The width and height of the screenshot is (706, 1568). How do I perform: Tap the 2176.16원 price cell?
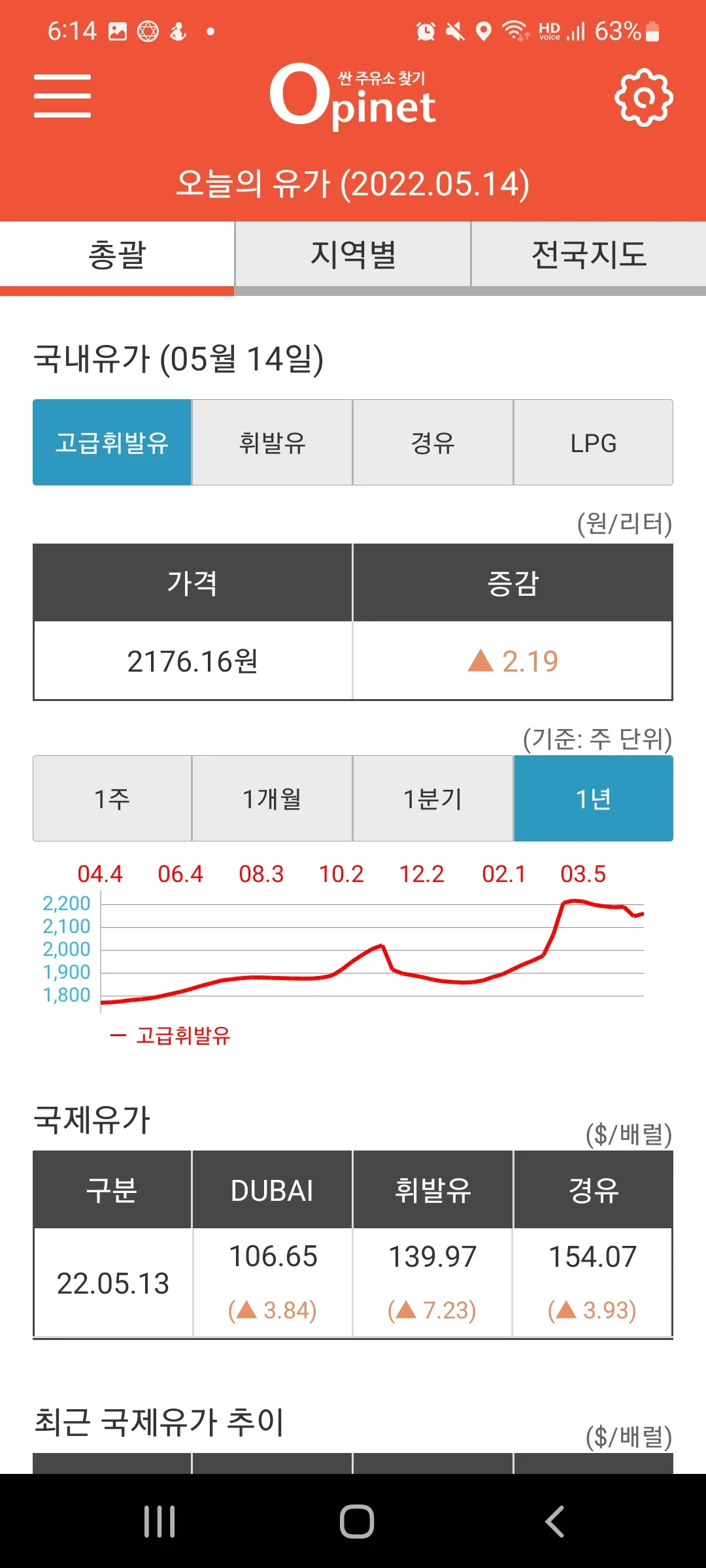tap(193, 662)
